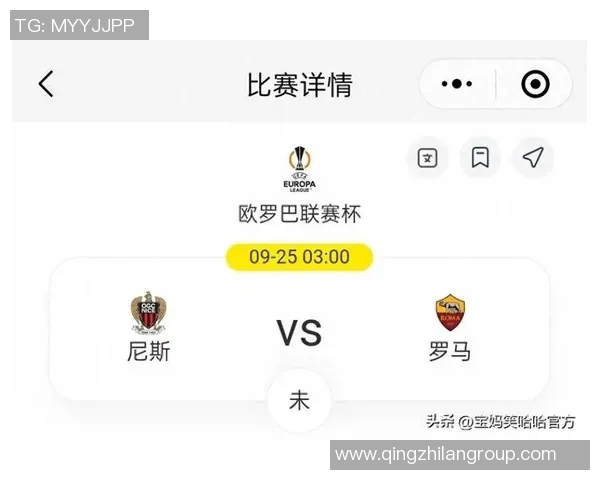Image resolution: width=600 pixels, height=480 pixels.
Task: Close the mini program with the circle button
Action: (536, 84)
